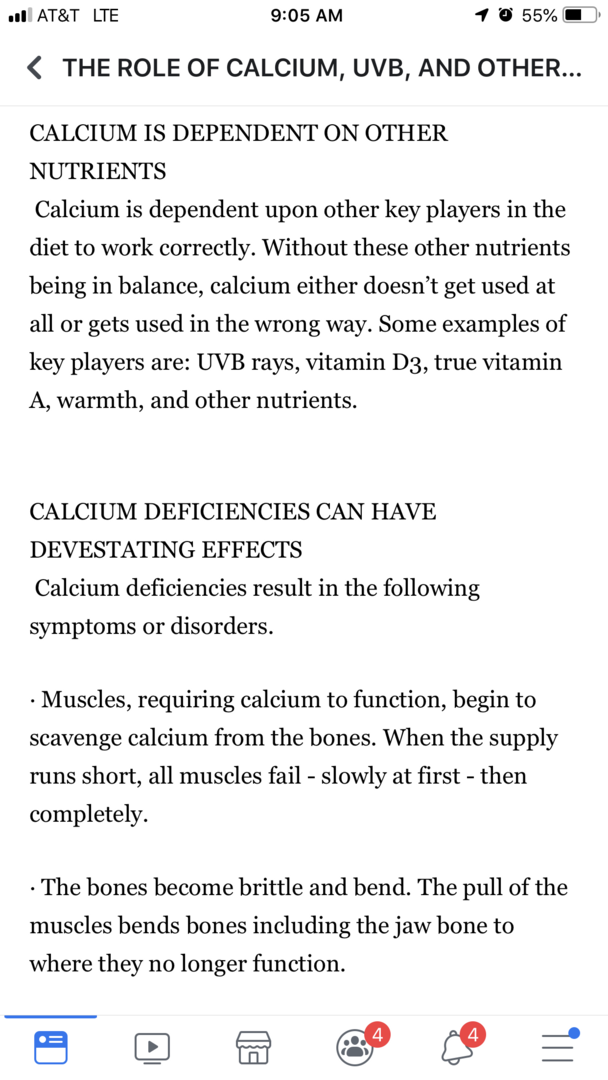Open the Groups tab
Image resolution: width=608 pixels, height=1080 pixels.
pyautogui.click(x=356, y=1046)
